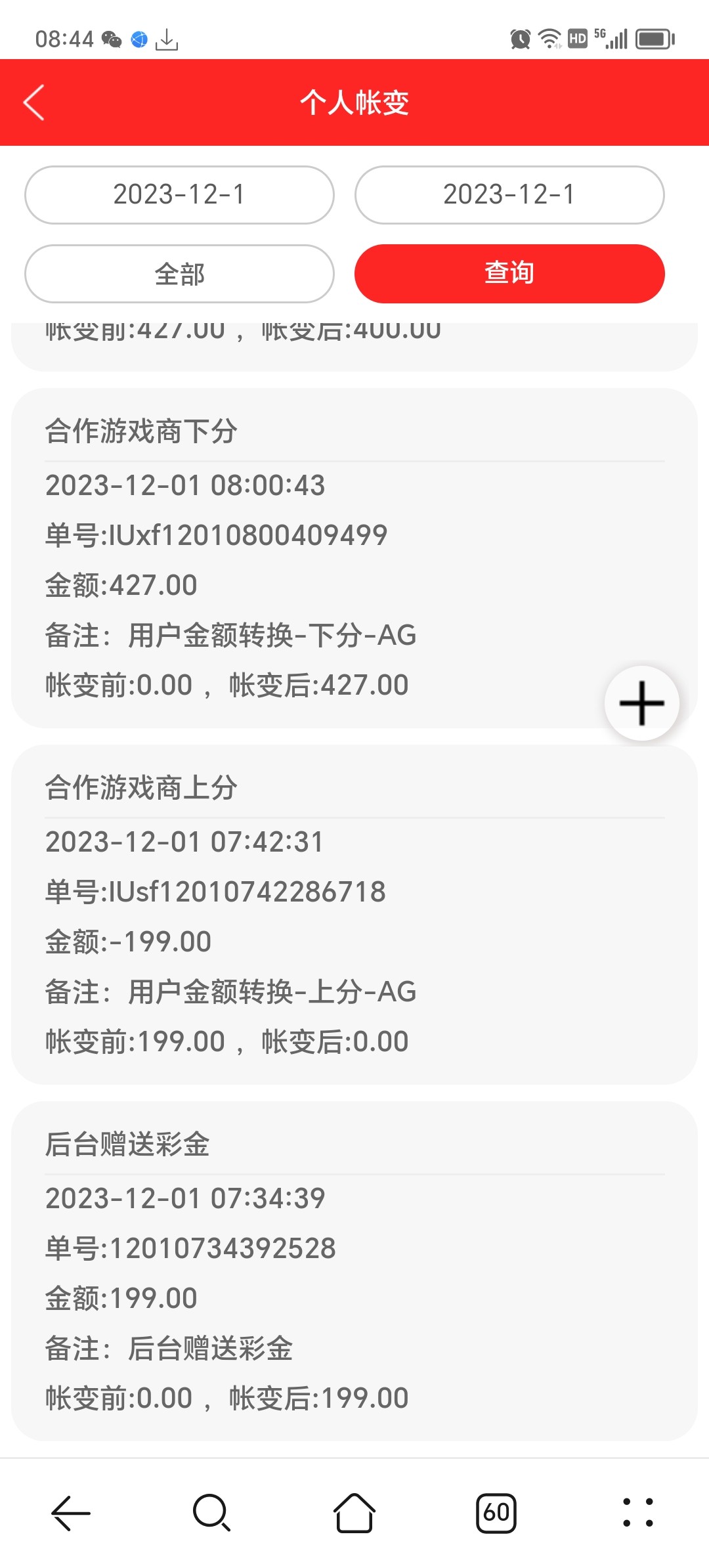Tap the browser back arrow
Viewport: 709px width, 1568px height.
[71, 1513]
